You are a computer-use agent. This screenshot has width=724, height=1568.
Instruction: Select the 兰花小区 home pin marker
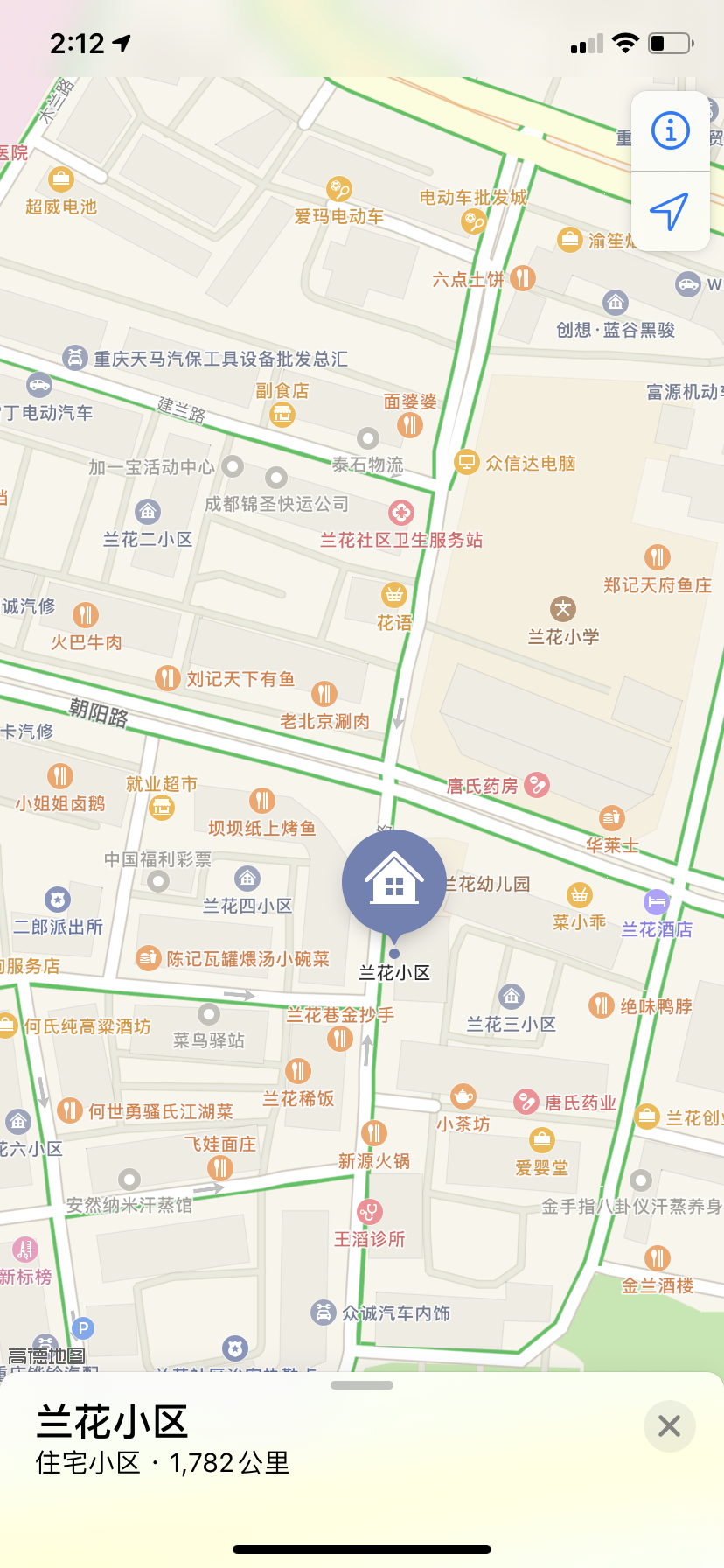(x=394, y=881)
